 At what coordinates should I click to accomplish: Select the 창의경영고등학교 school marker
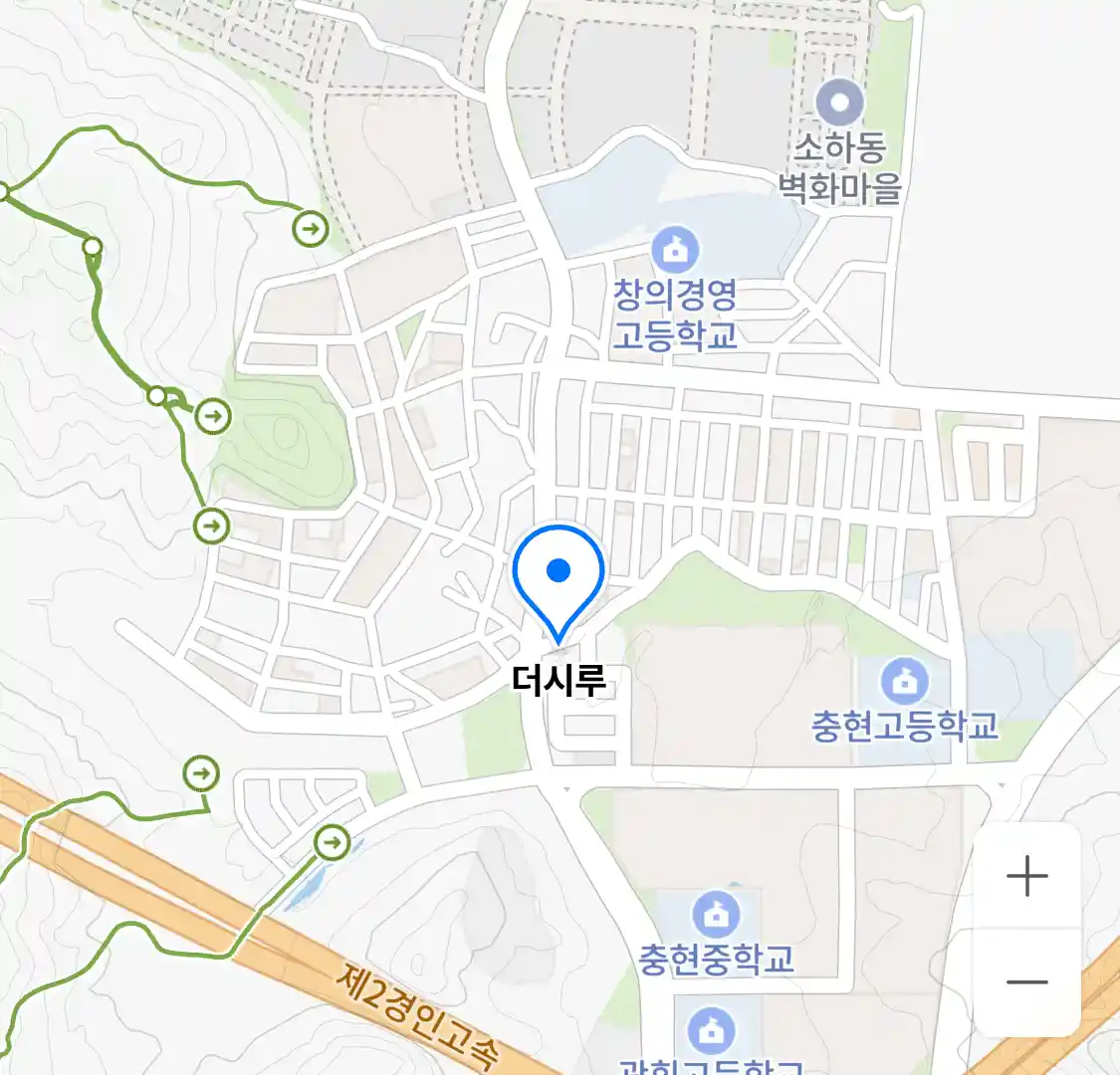tap(675, 249)
